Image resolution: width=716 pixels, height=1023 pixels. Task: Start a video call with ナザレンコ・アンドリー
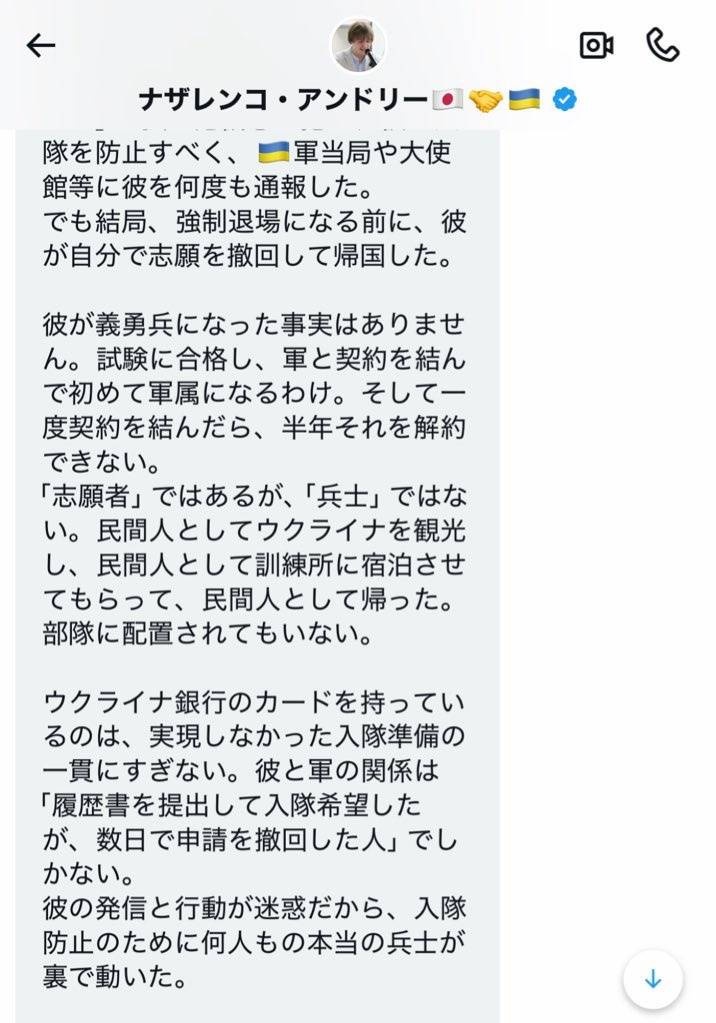pyautogui.click(x=596, y=45)
